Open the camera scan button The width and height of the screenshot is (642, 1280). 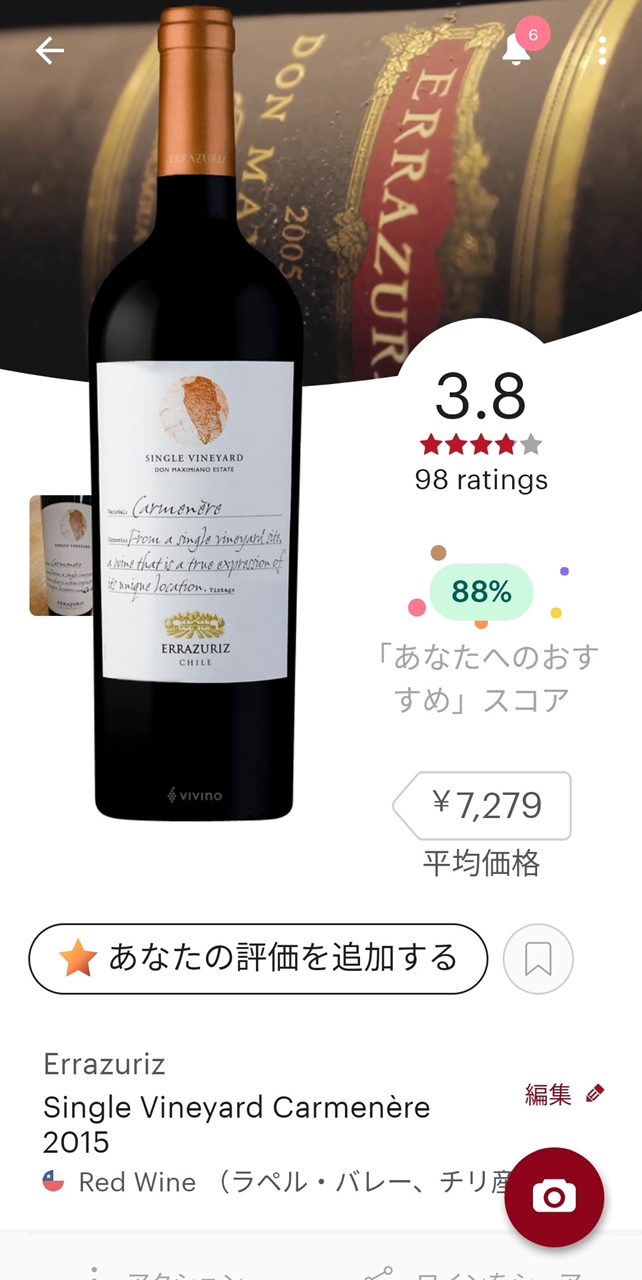(x=554, y=1197)
